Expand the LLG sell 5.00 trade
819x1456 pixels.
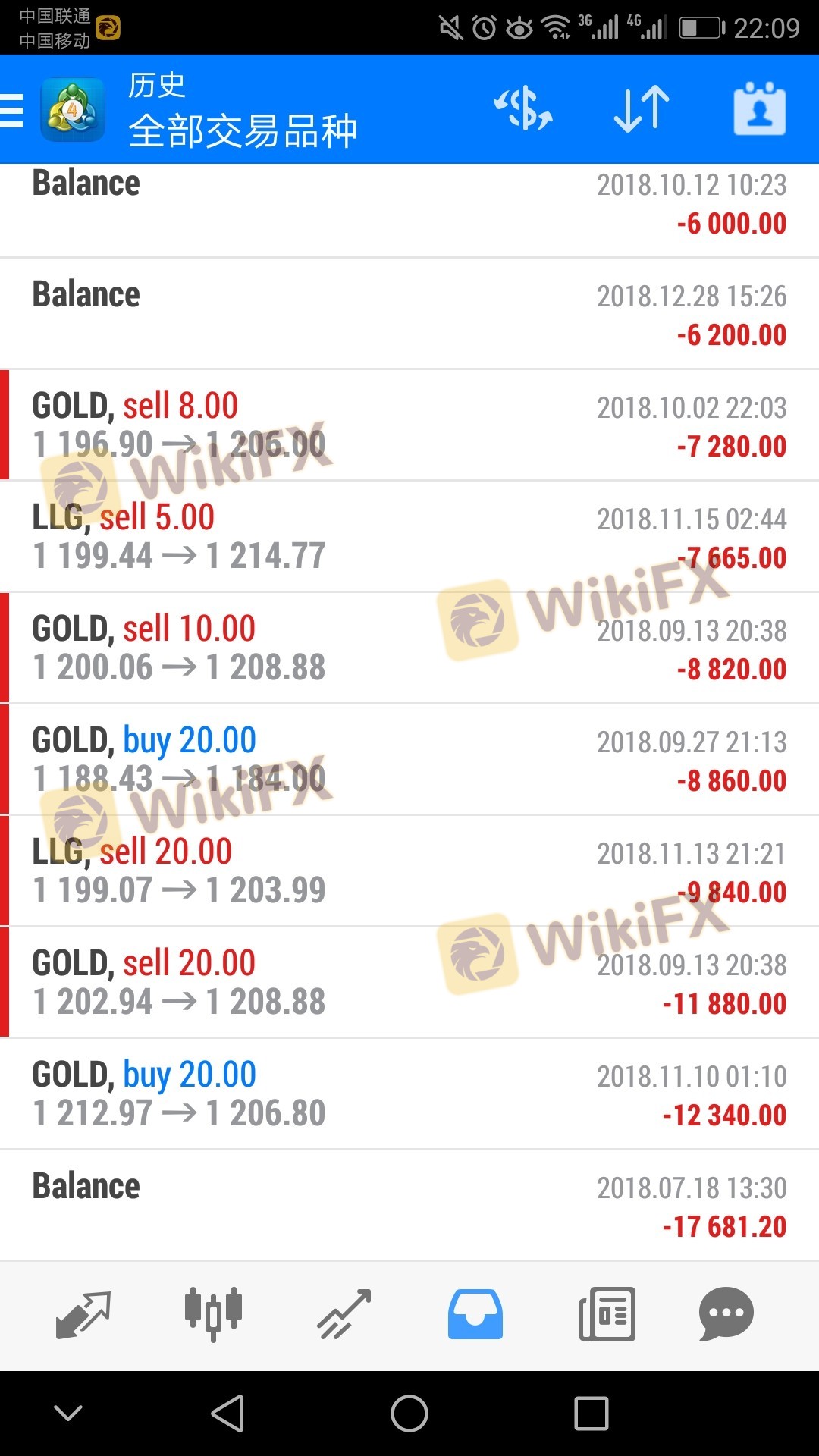click(x=409, y=537)
